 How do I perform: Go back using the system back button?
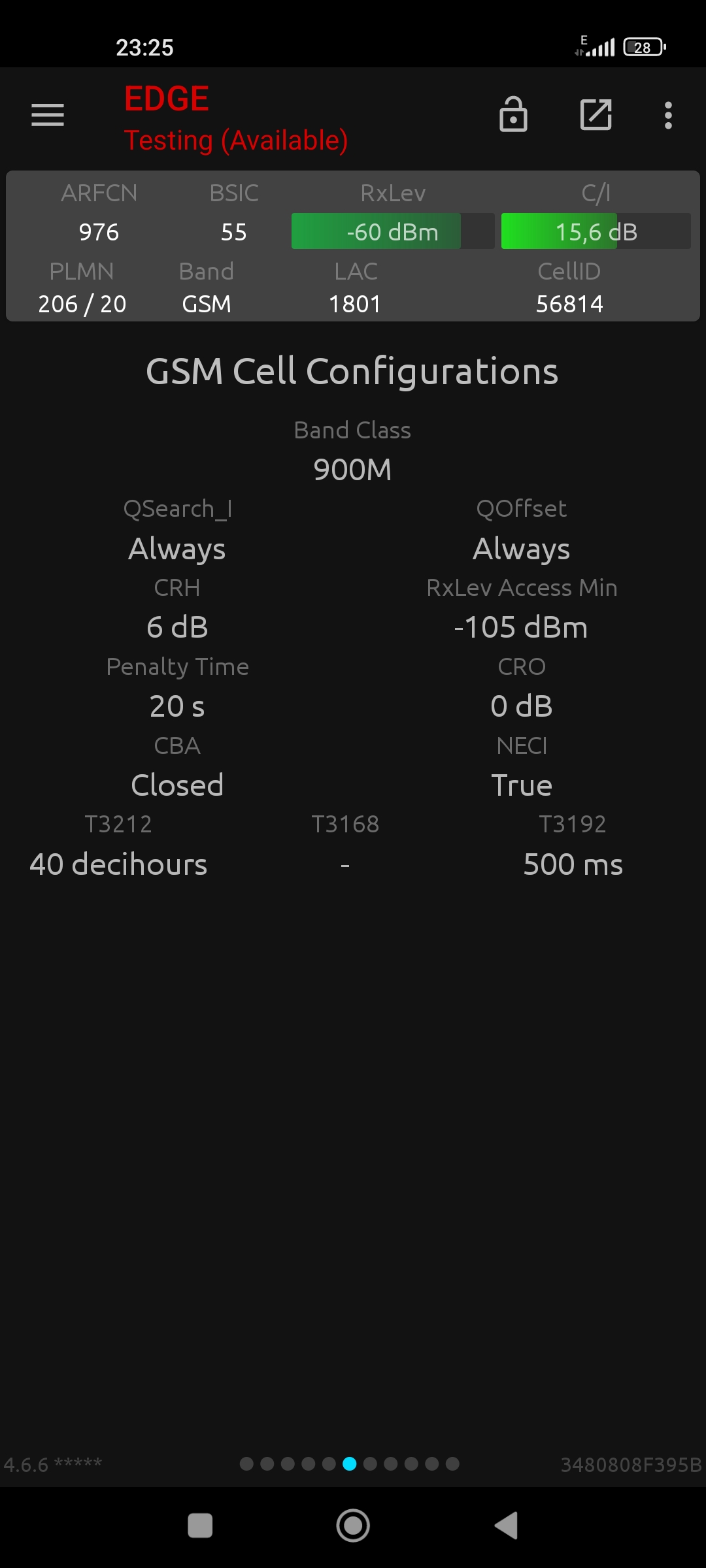pyautogui.click(x=507, y=1526)
